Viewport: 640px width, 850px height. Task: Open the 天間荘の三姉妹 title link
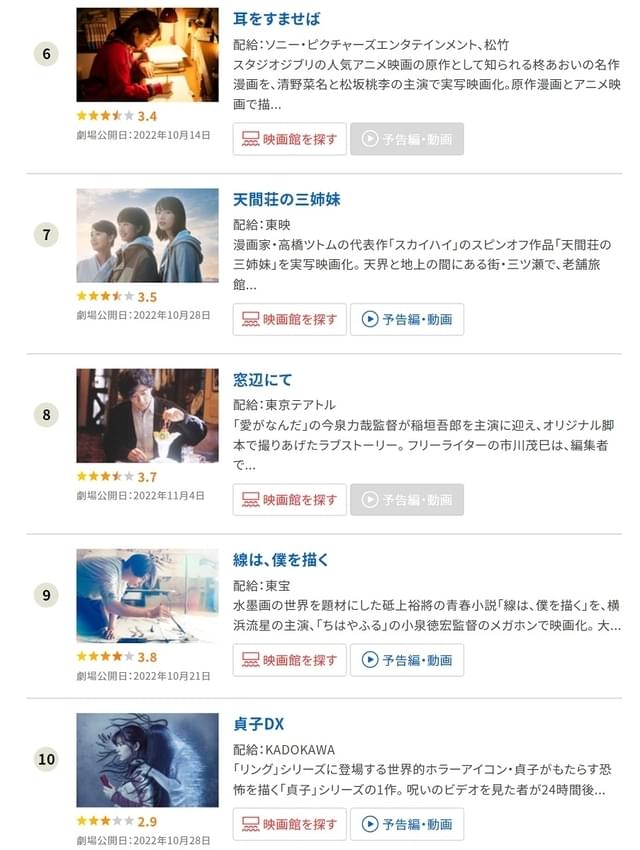click(x=286, y=199)
